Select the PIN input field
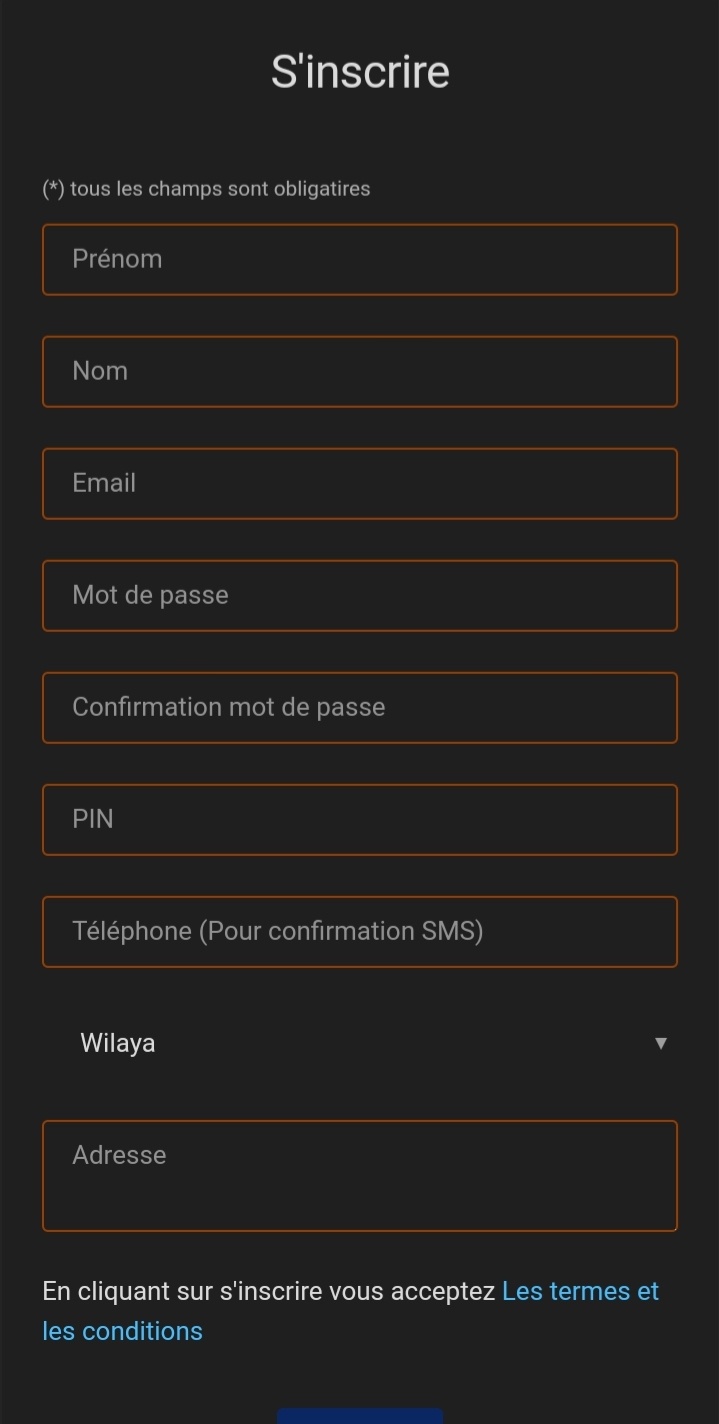Viewport: 719px width, 1424px height. (359, 820)
